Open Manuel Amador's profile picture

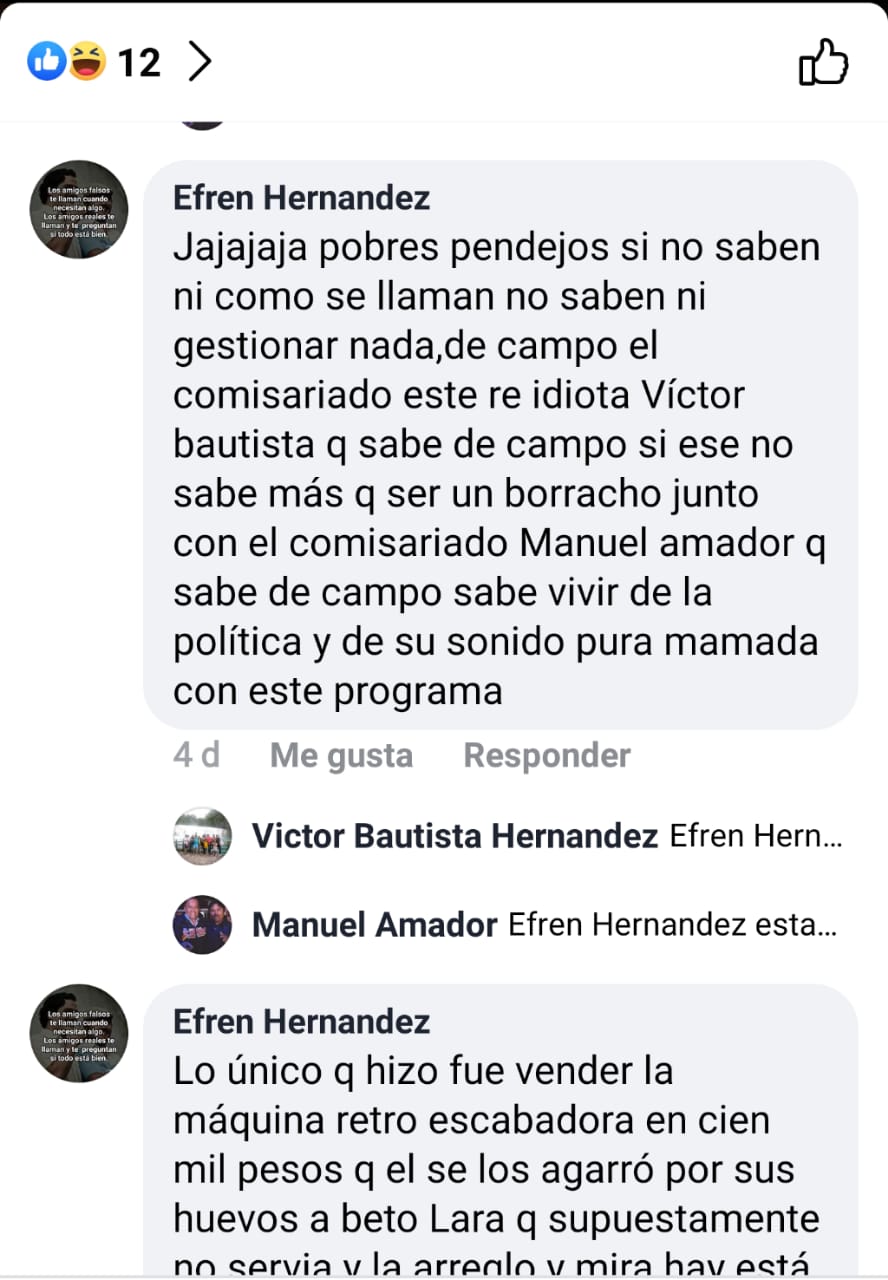point(203,925)
